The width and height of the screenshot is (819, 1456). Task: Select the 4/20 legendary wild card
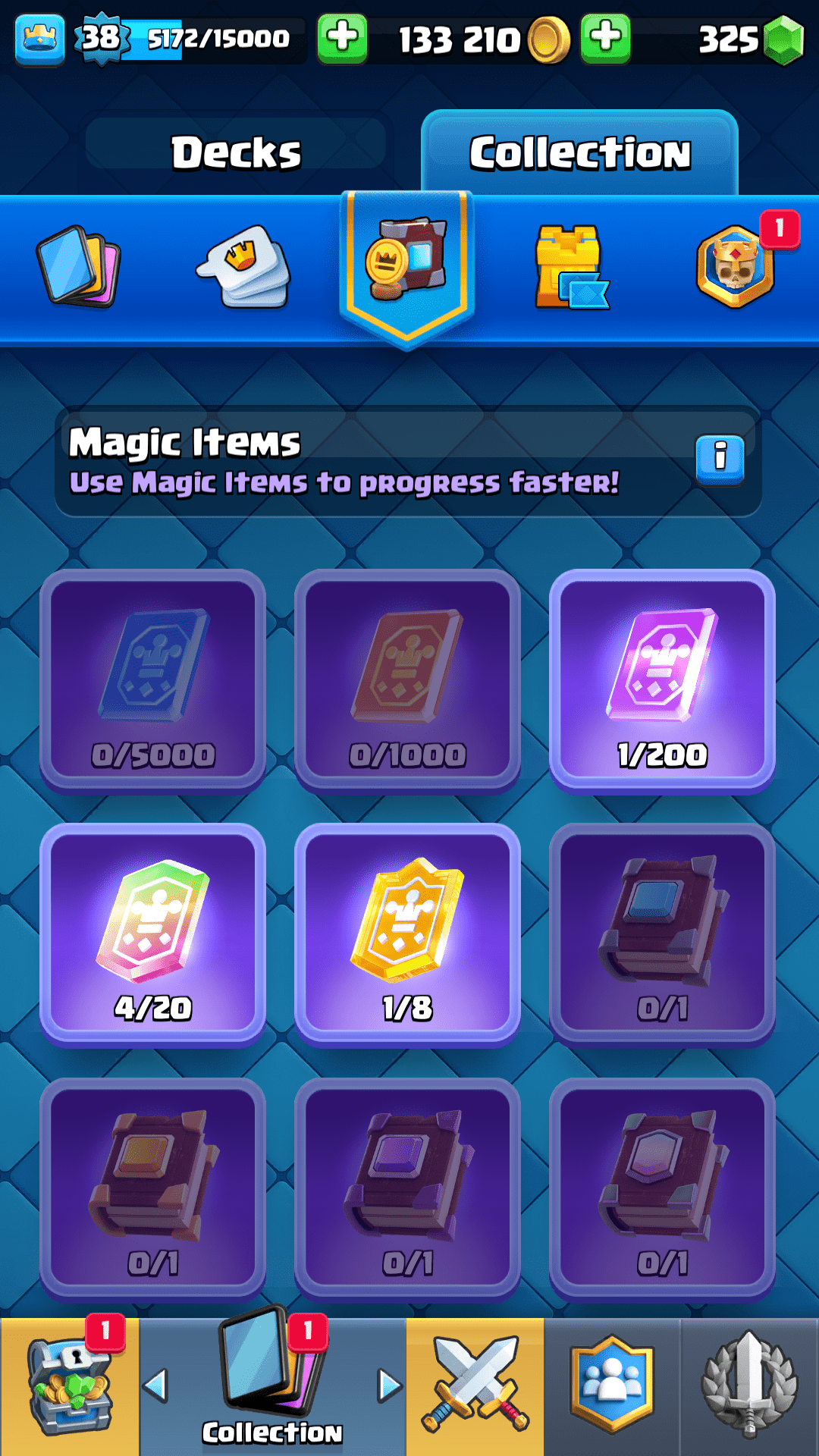tap(152, 934)
